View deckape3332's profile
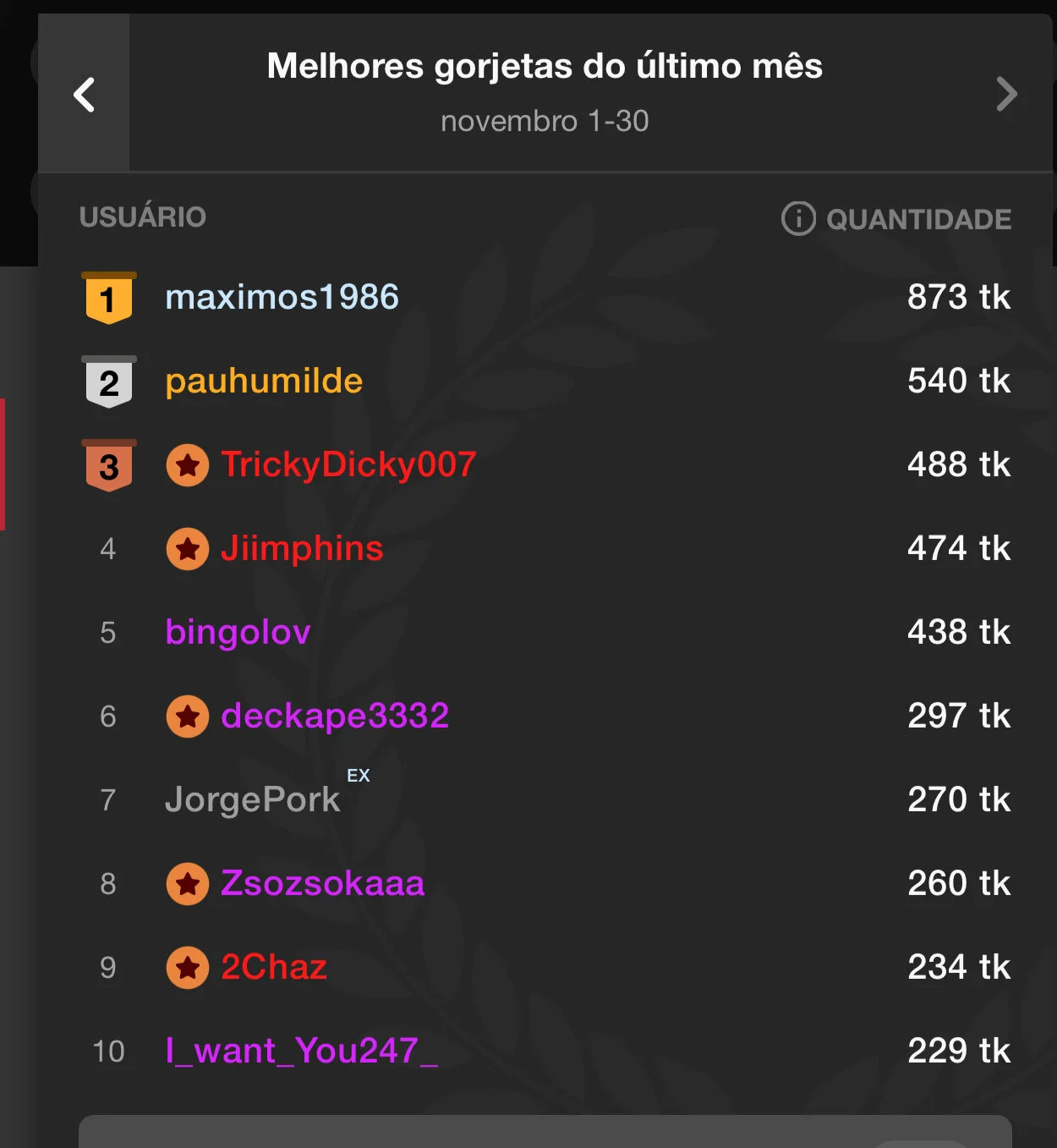 334,716
